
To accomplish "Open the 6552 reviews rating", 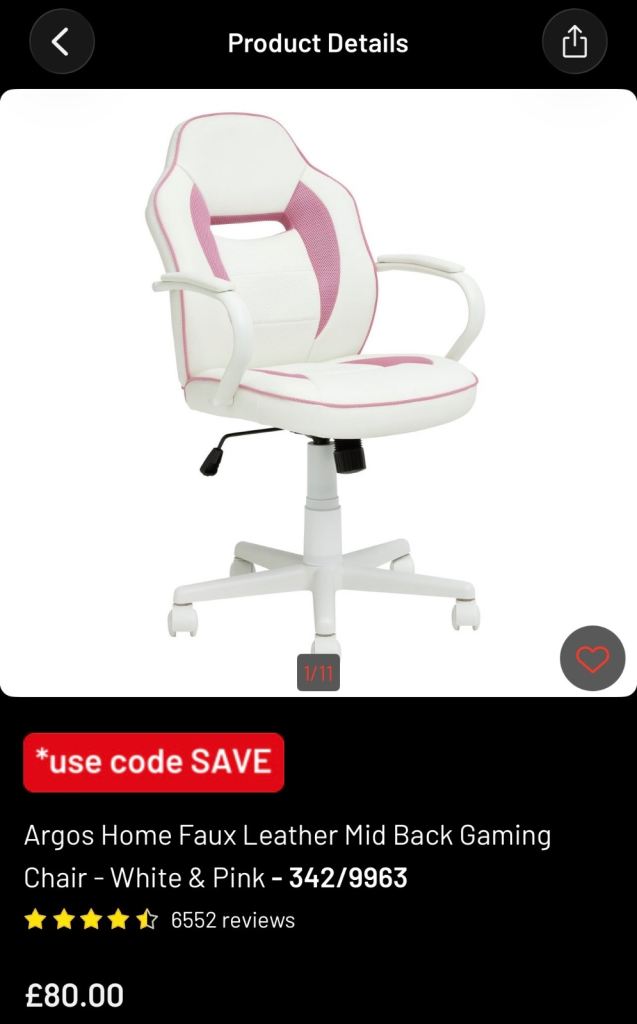I will coord(159,920).
